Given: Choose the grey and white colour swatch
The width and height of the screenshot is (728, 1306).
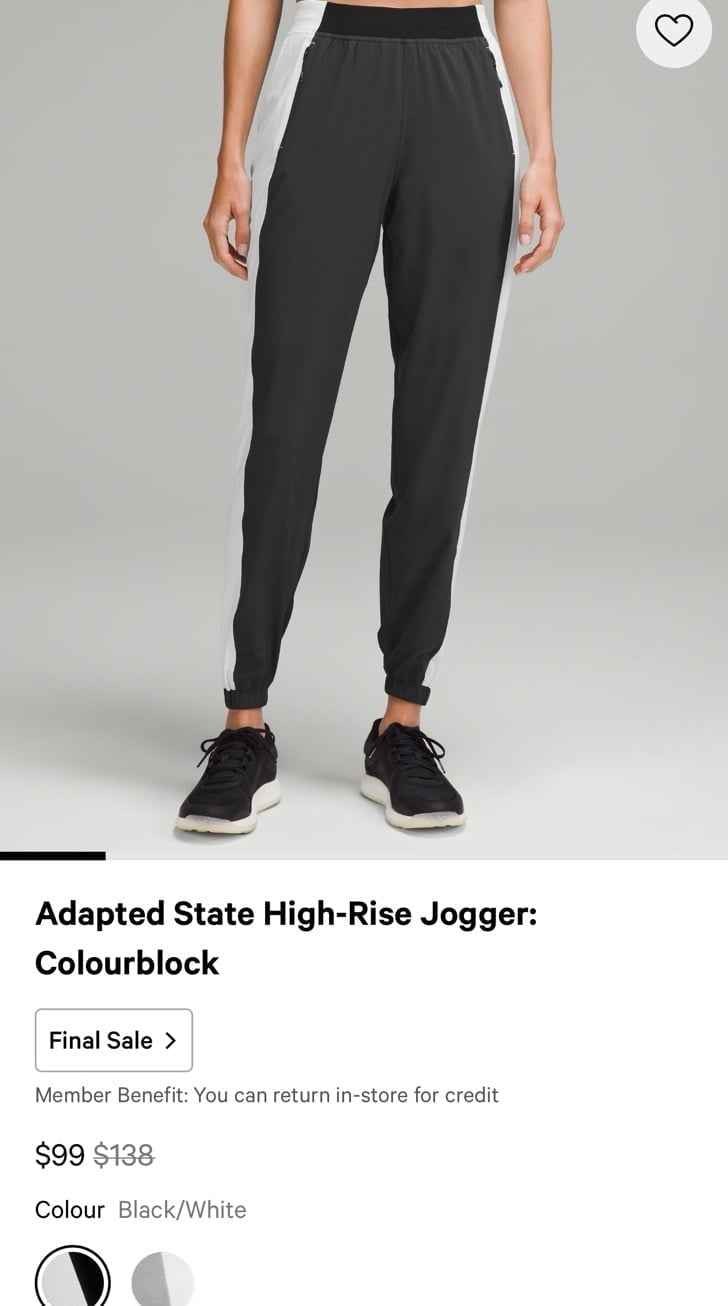Looking at the screenshot, I should click(x=162, y=1278).
